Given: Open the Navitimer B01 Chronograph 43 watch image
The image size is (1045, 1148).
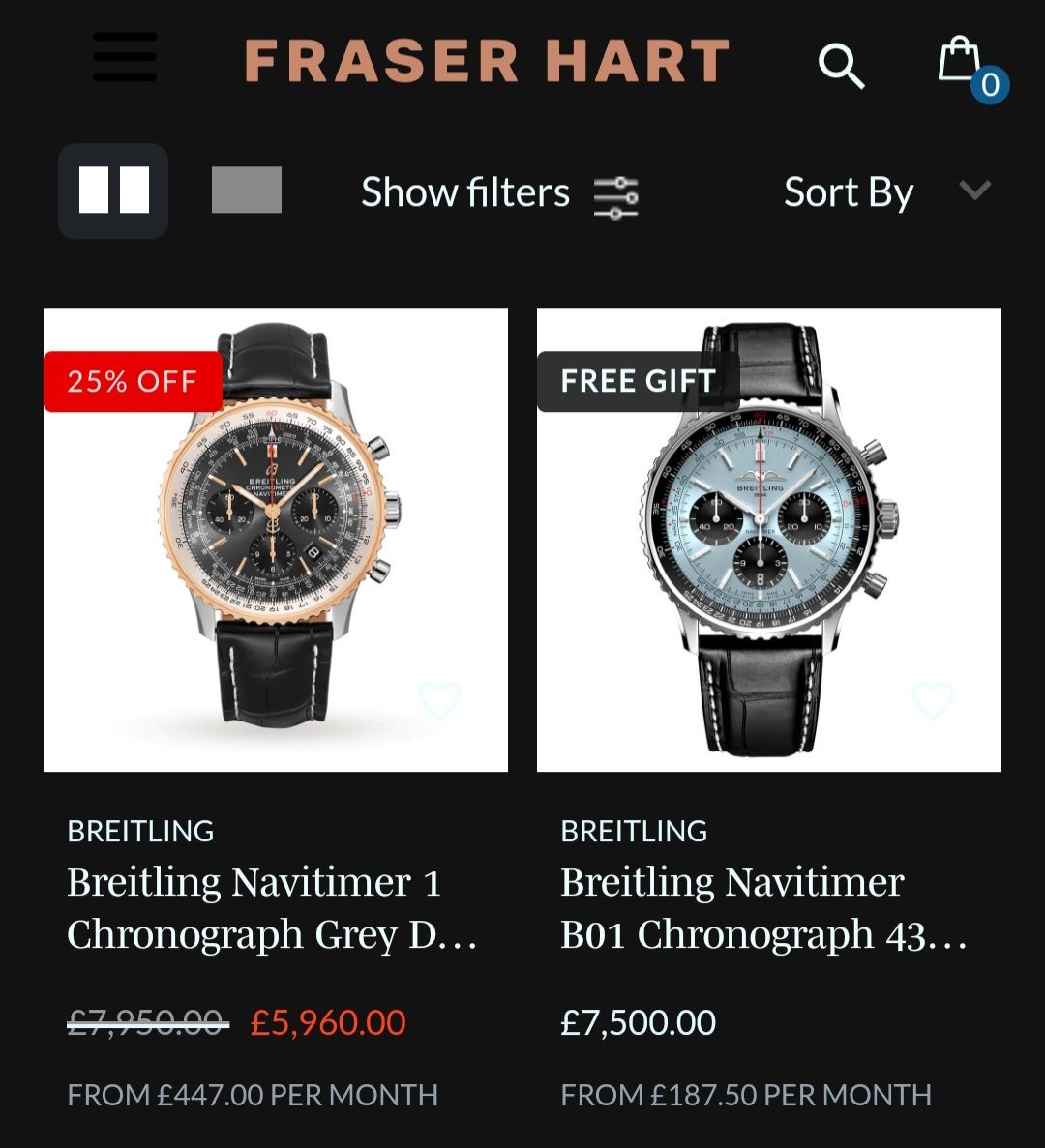Looking at the screenshot, I should (x=769, y=539).
